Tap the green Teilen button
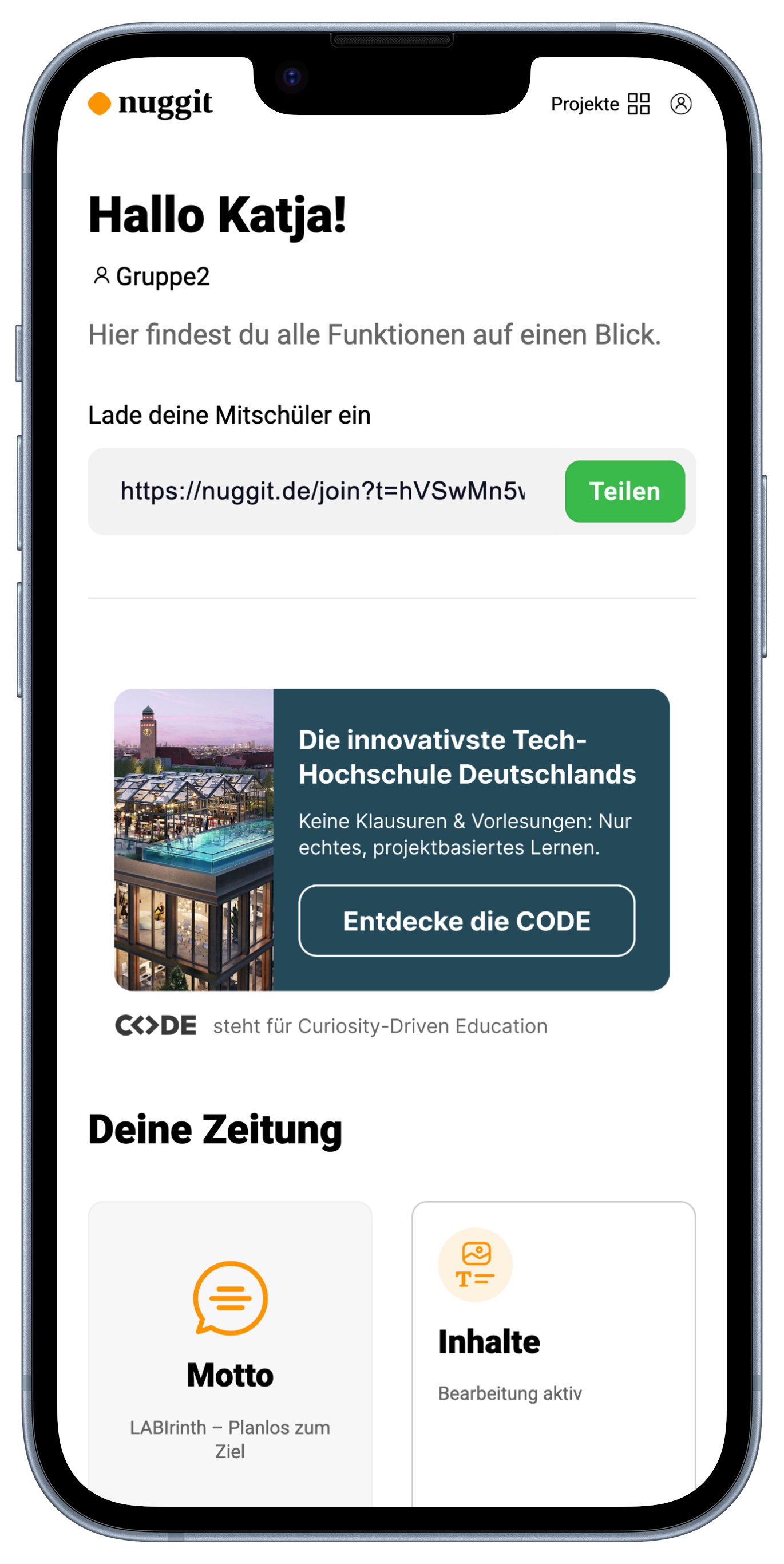The width and height of the screenshot is (784, 1564). [624, 491]
